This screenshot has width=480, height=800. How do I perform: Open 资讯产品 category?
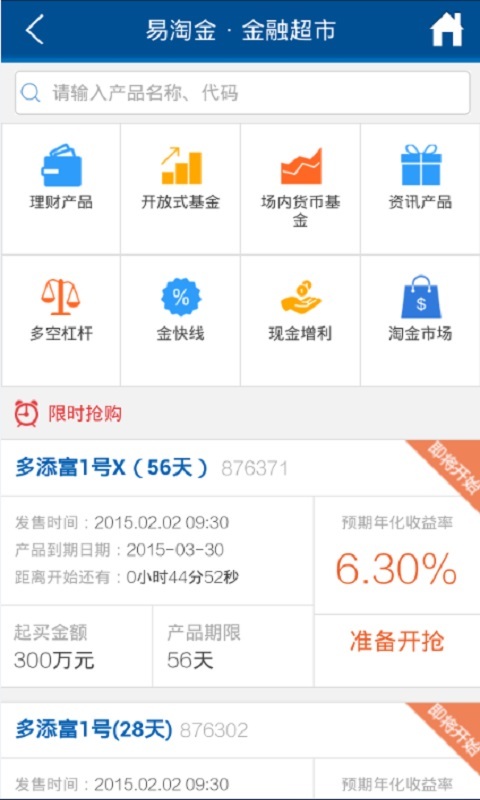tap(420, 189)
